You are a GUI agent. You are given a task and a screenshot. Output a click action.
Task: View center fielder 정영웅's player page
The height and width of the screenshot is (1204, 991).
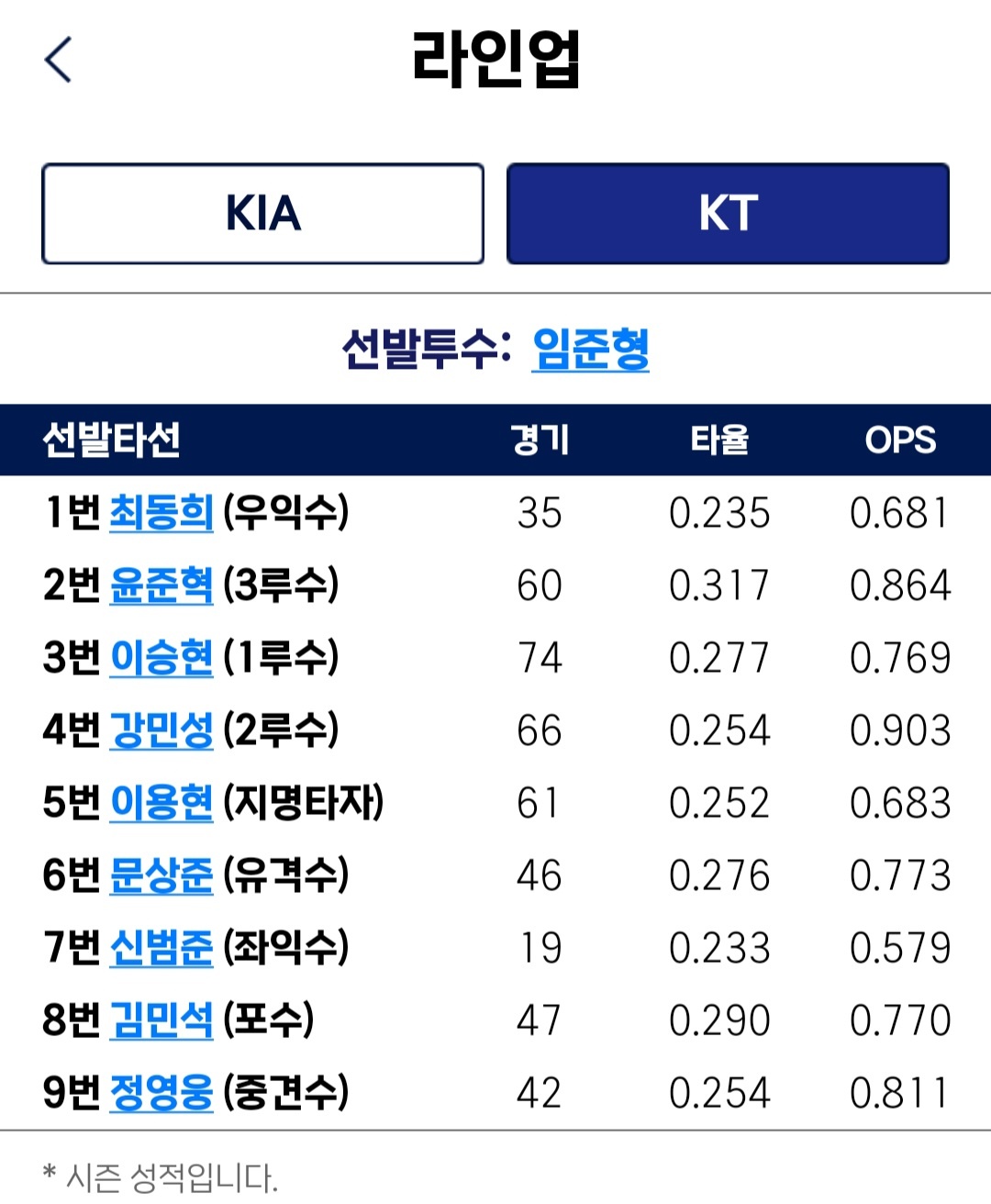pos(161,1092)
